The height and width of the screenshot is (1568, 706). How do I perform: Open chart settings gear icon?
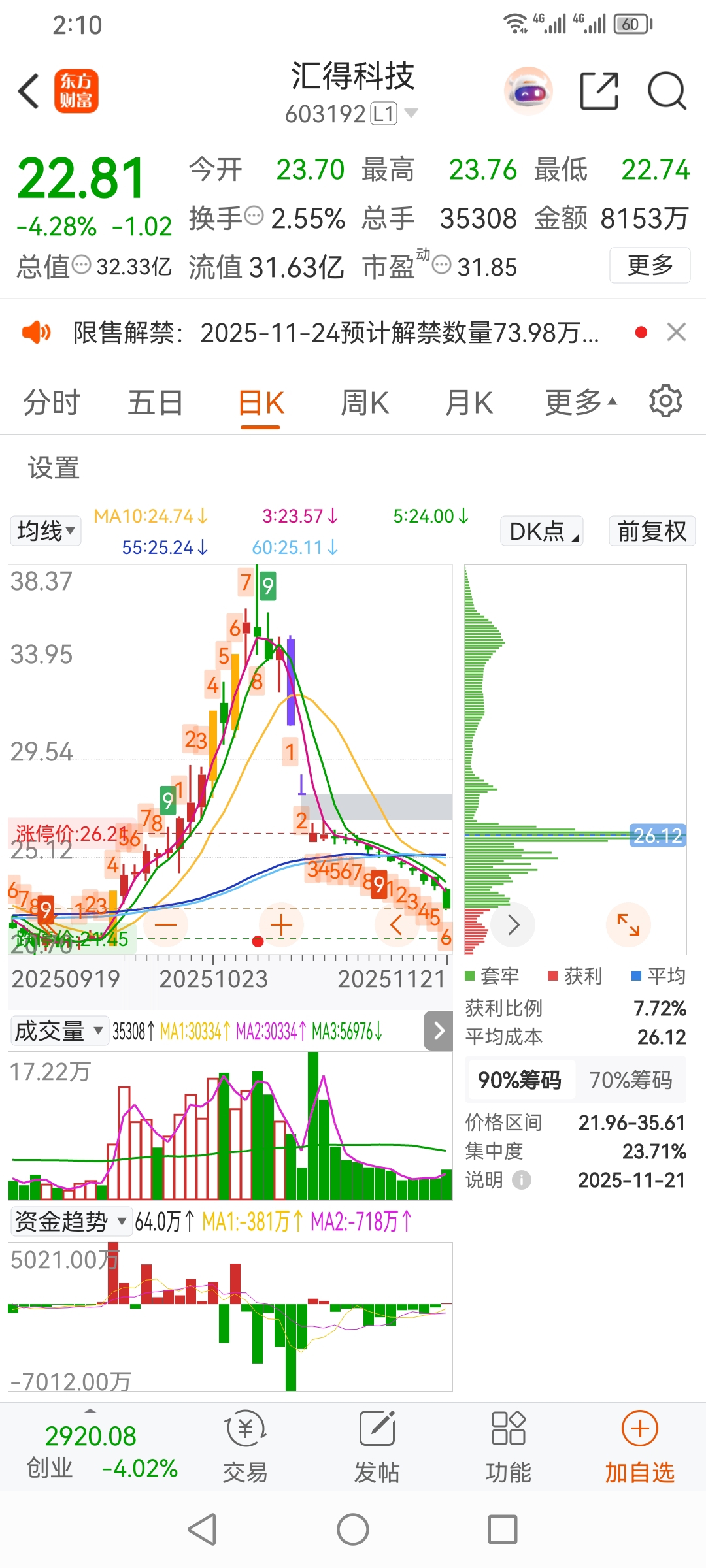pyautogui.click(x=665, y=401)
